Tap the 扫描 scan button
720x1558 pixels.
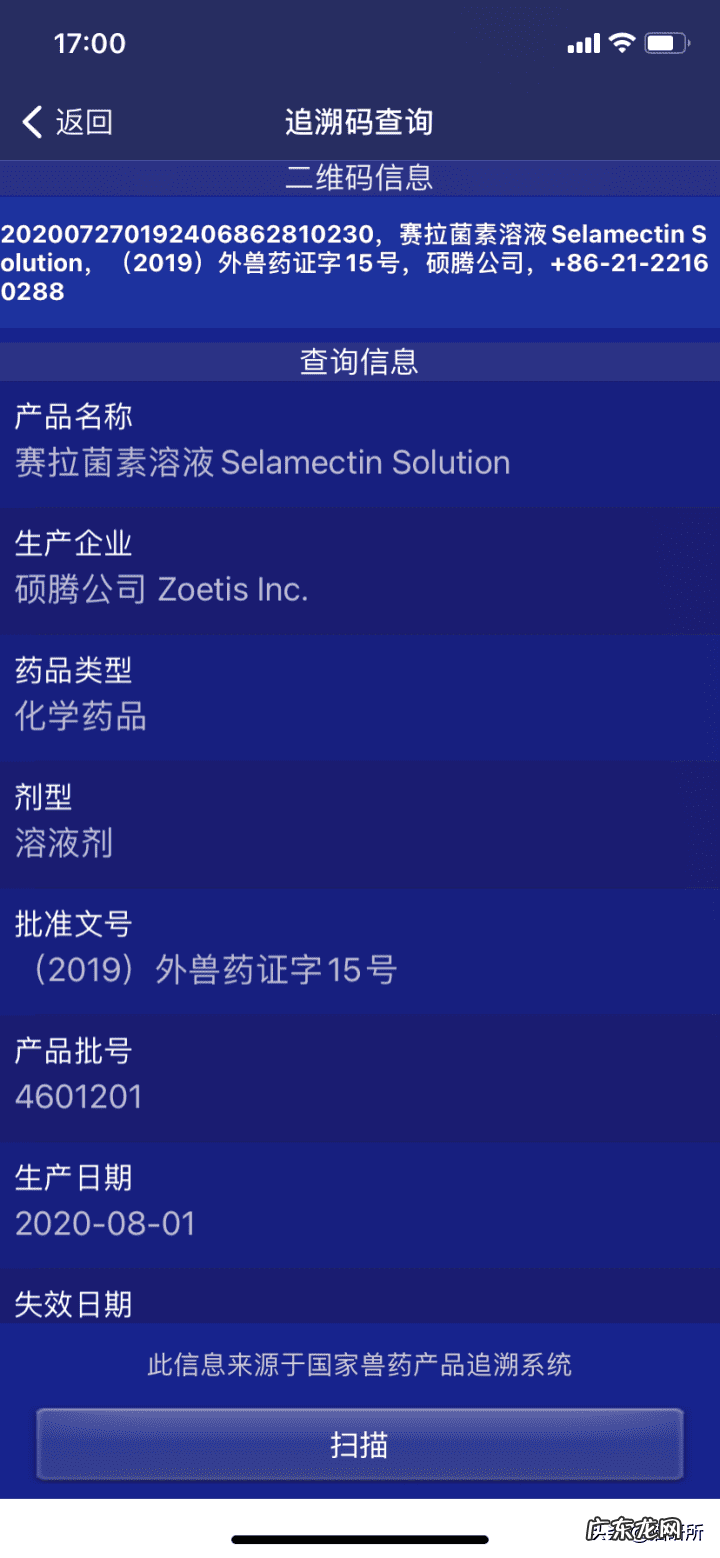pyautogui.click(x=360, y=1444)
